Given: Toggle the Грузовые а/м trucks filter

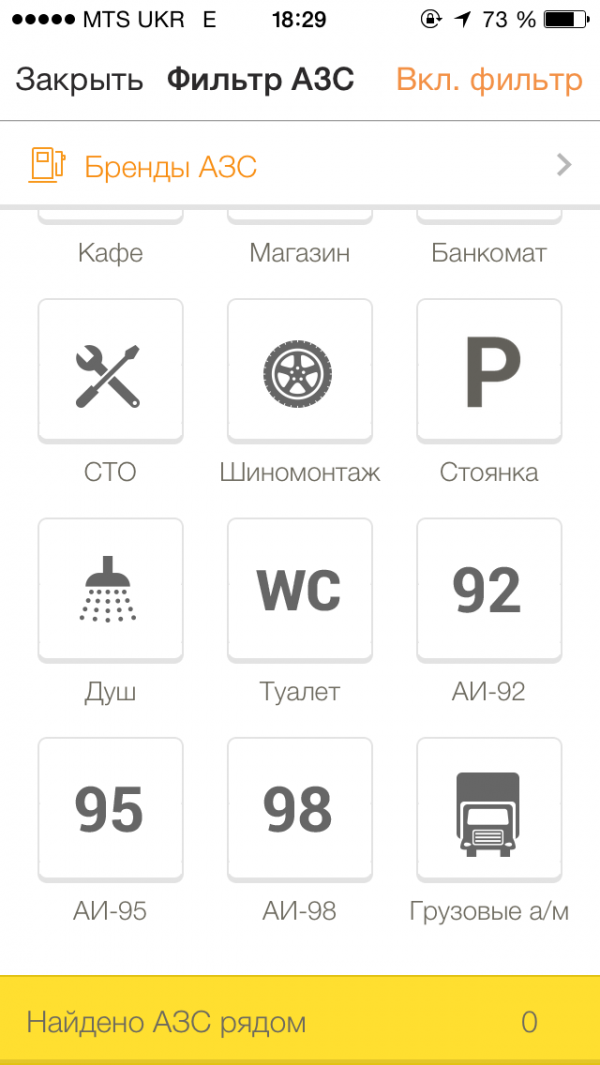Looking at the screenshot, I should click(489, 810).
